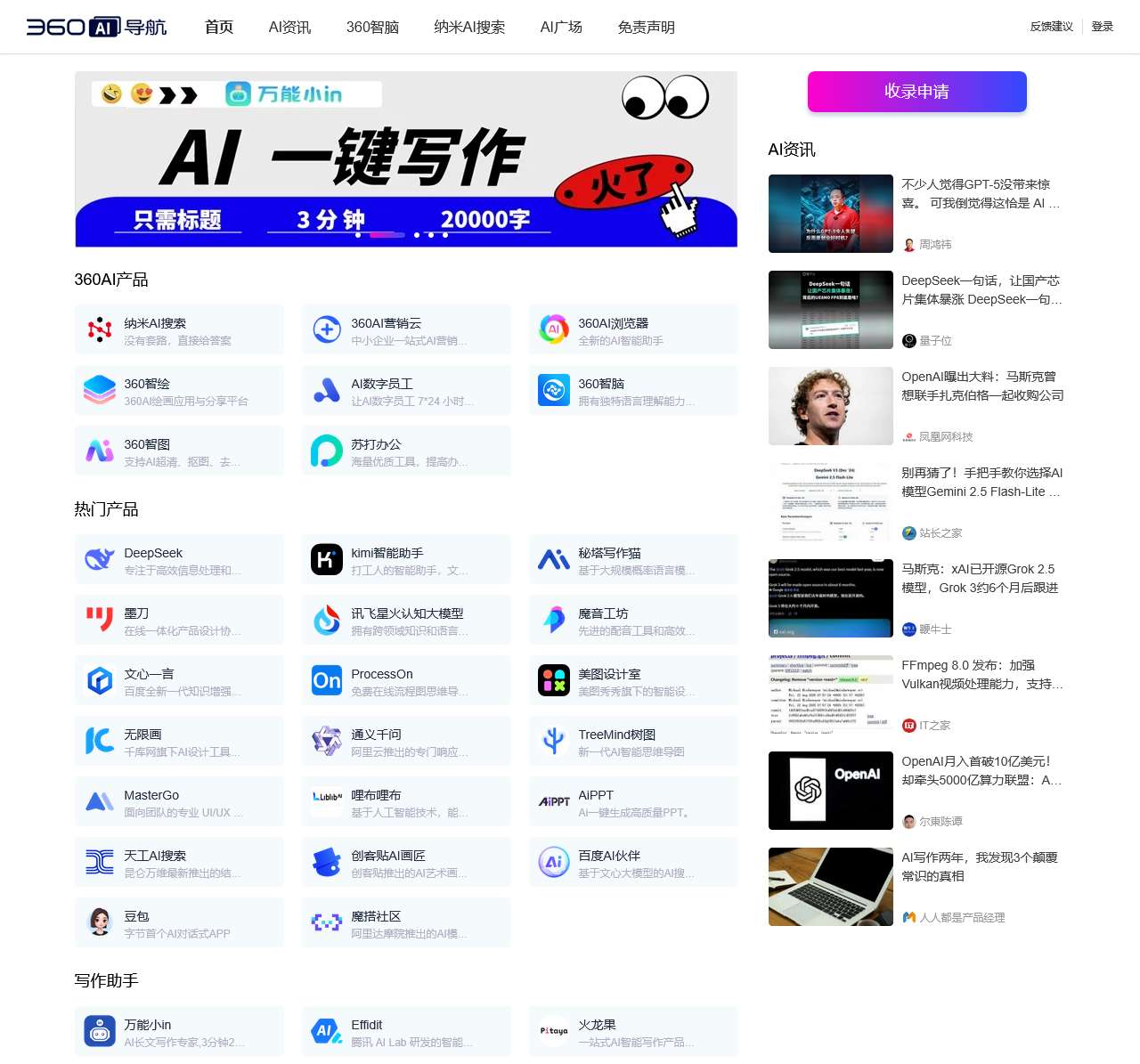This screenshot has height=1064, width=1140.
Task: Read the 周鸿祎 GPT-5 article
Action: coord(981,194)
